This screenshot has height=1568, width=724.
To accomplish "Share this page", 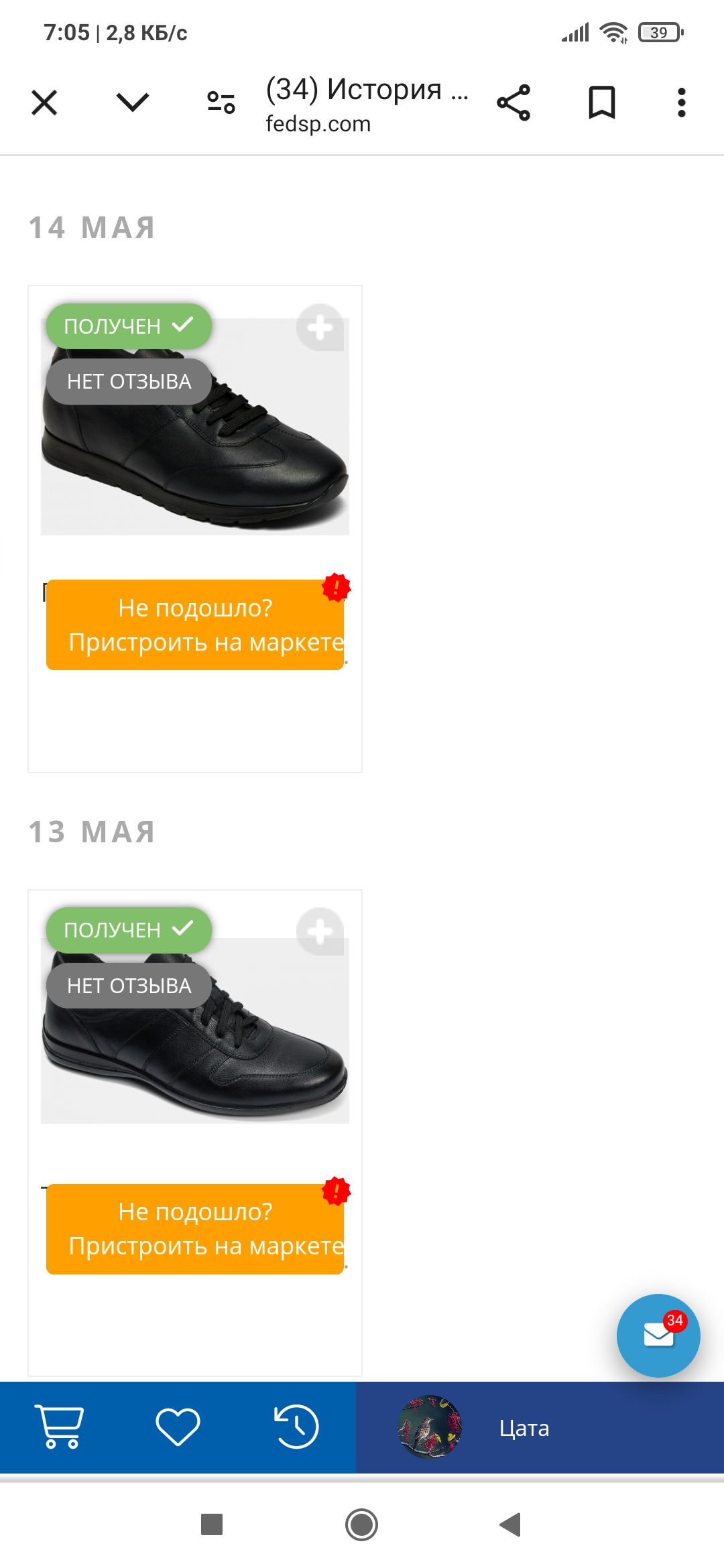I will pyautogui.click(x=514, y=103).
